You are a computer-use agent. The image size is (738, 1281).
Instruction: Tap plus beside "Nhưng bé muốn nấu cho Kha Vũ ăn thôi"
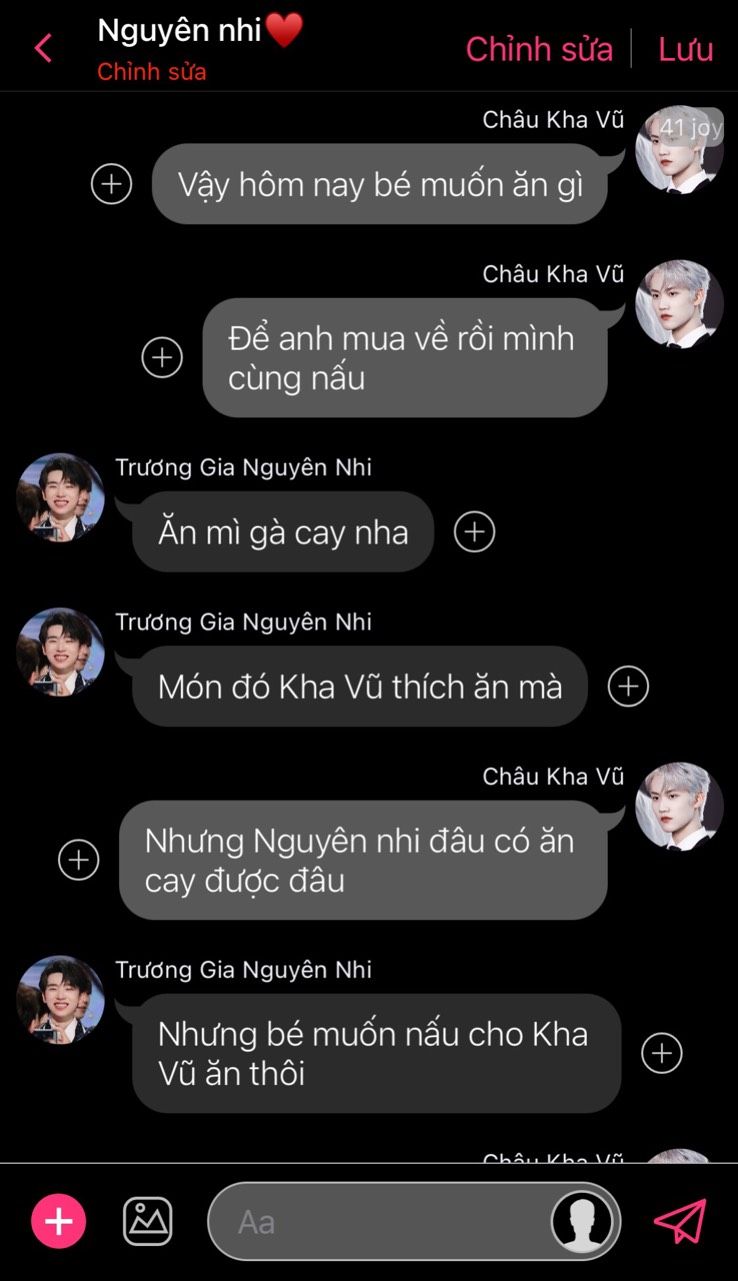click(x=661, y=1053)
